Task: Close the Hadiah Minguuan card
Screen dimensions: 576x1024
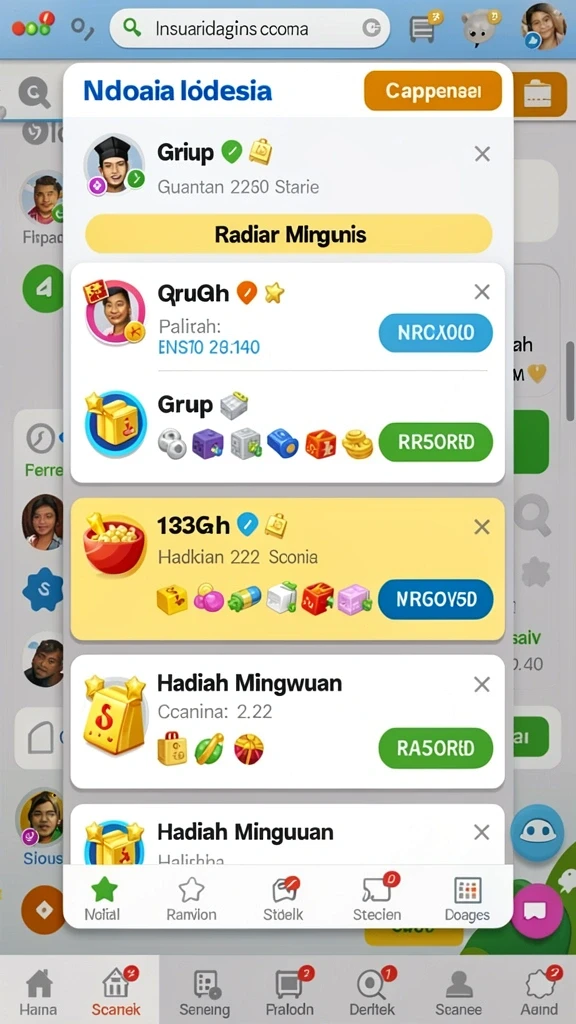Action: click(482, 832)
